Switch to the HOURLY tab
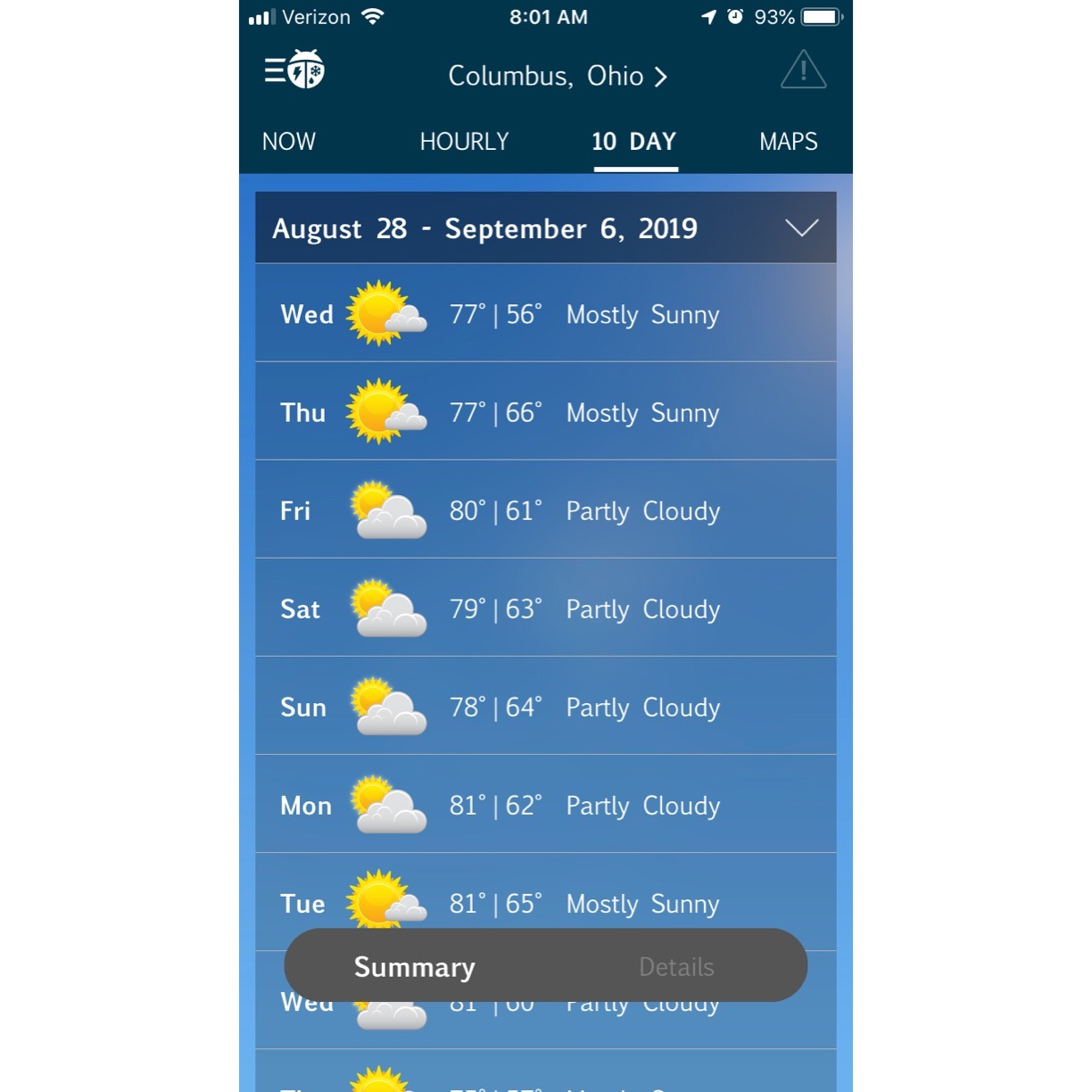The width and height of the screenshot is (1092, 1092). 464,142
